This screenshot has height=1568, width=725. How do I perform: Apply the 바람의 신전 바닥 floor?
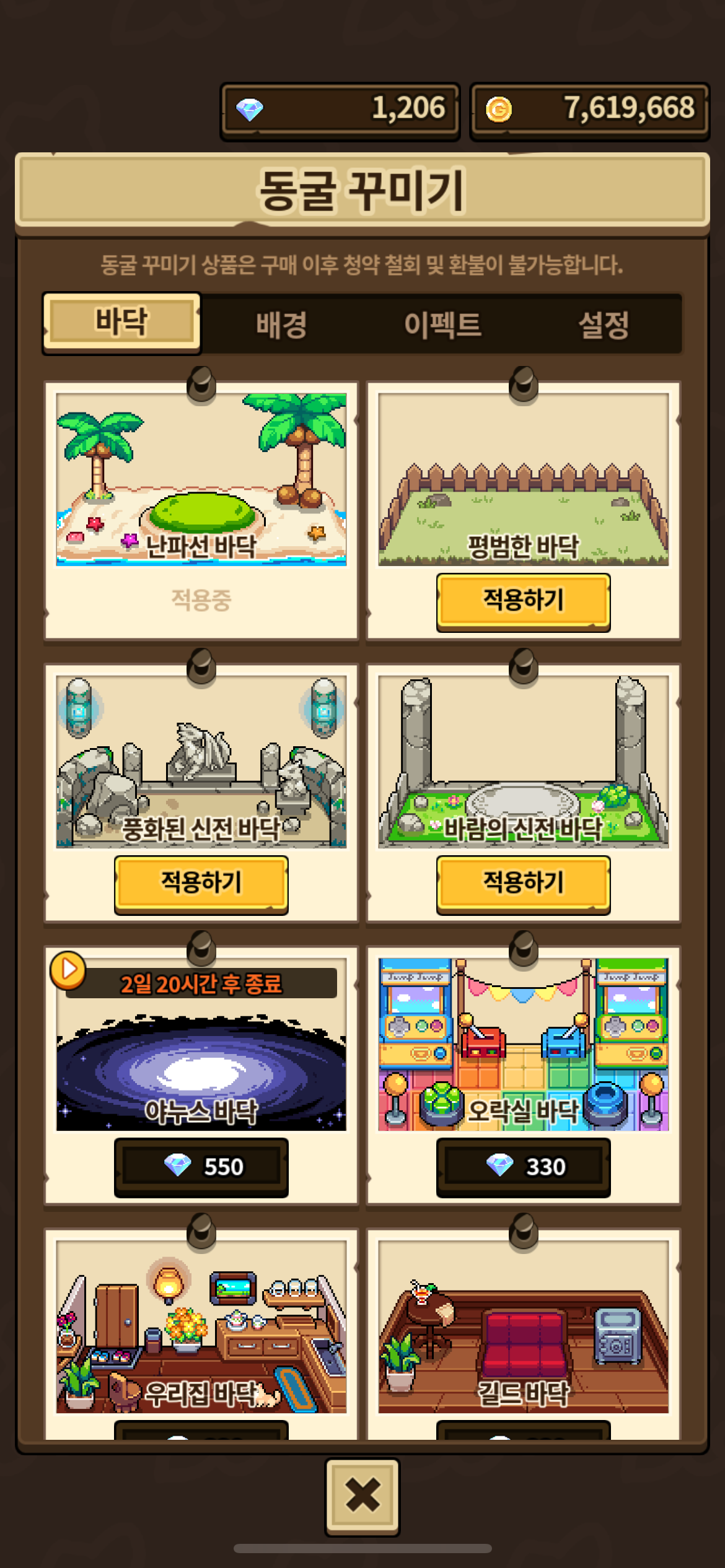[523, 883]
